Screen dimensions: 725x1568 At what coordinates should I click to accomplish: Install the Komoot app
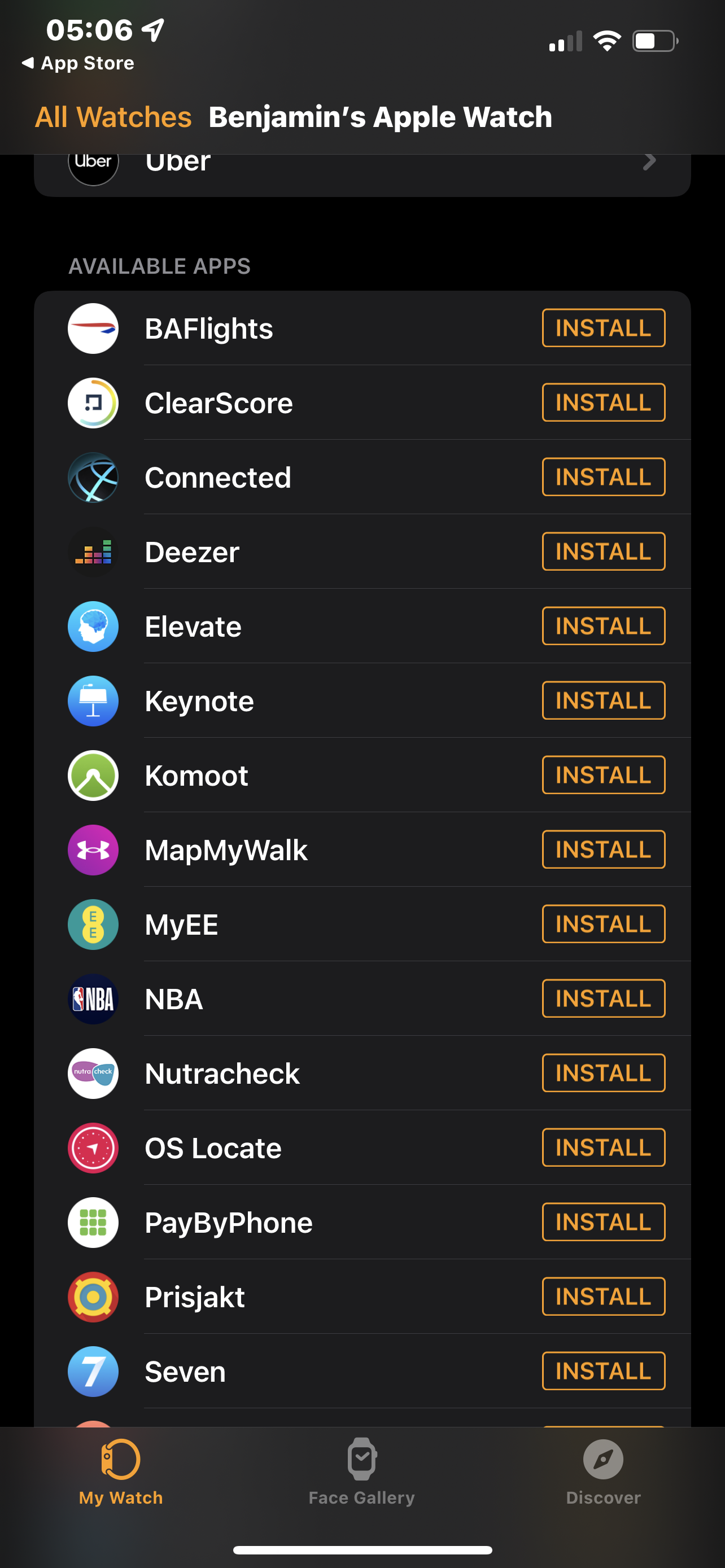tap(603, 775)
